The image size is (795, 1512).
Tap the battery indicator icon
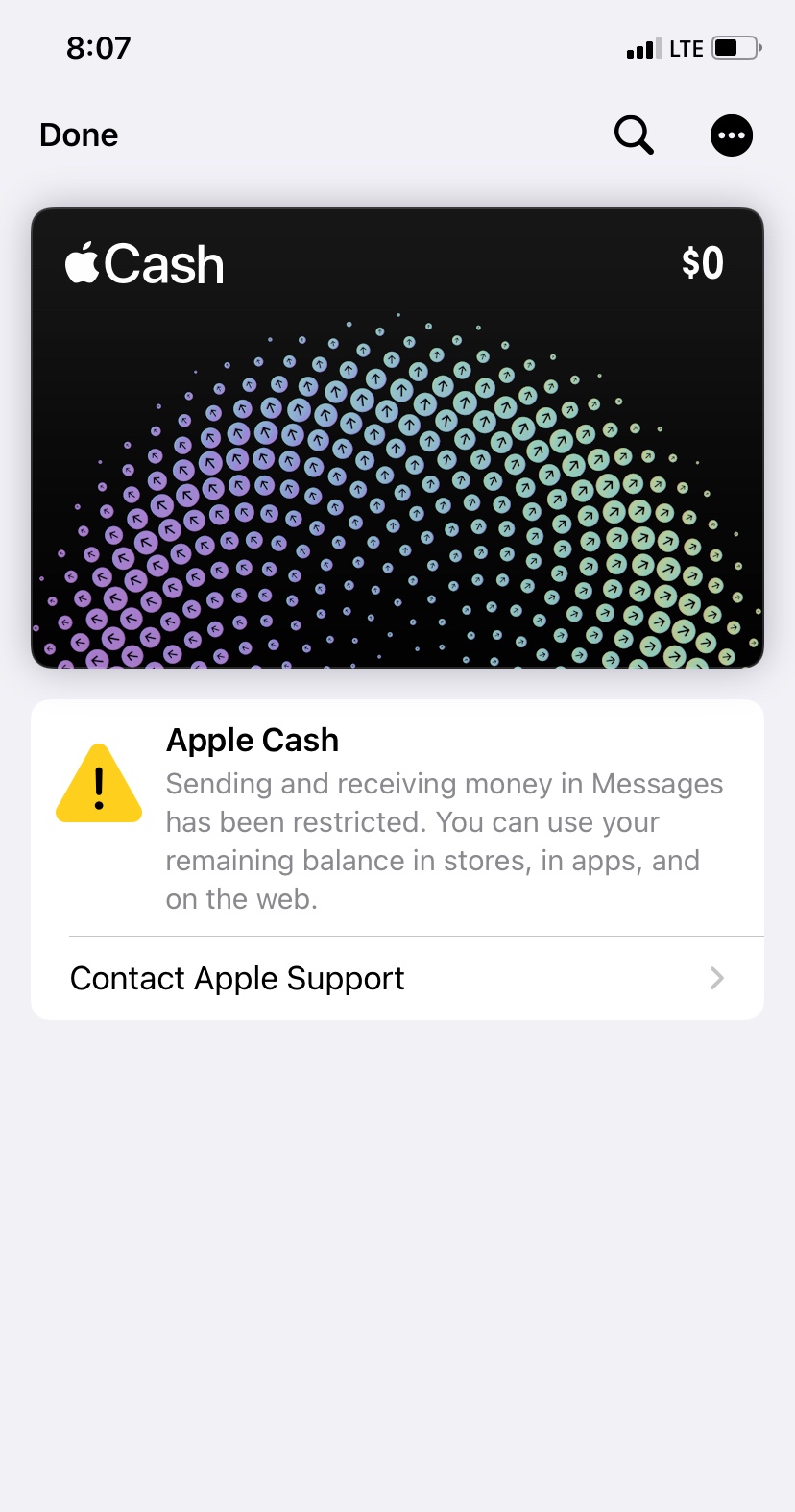click(733, 47)
